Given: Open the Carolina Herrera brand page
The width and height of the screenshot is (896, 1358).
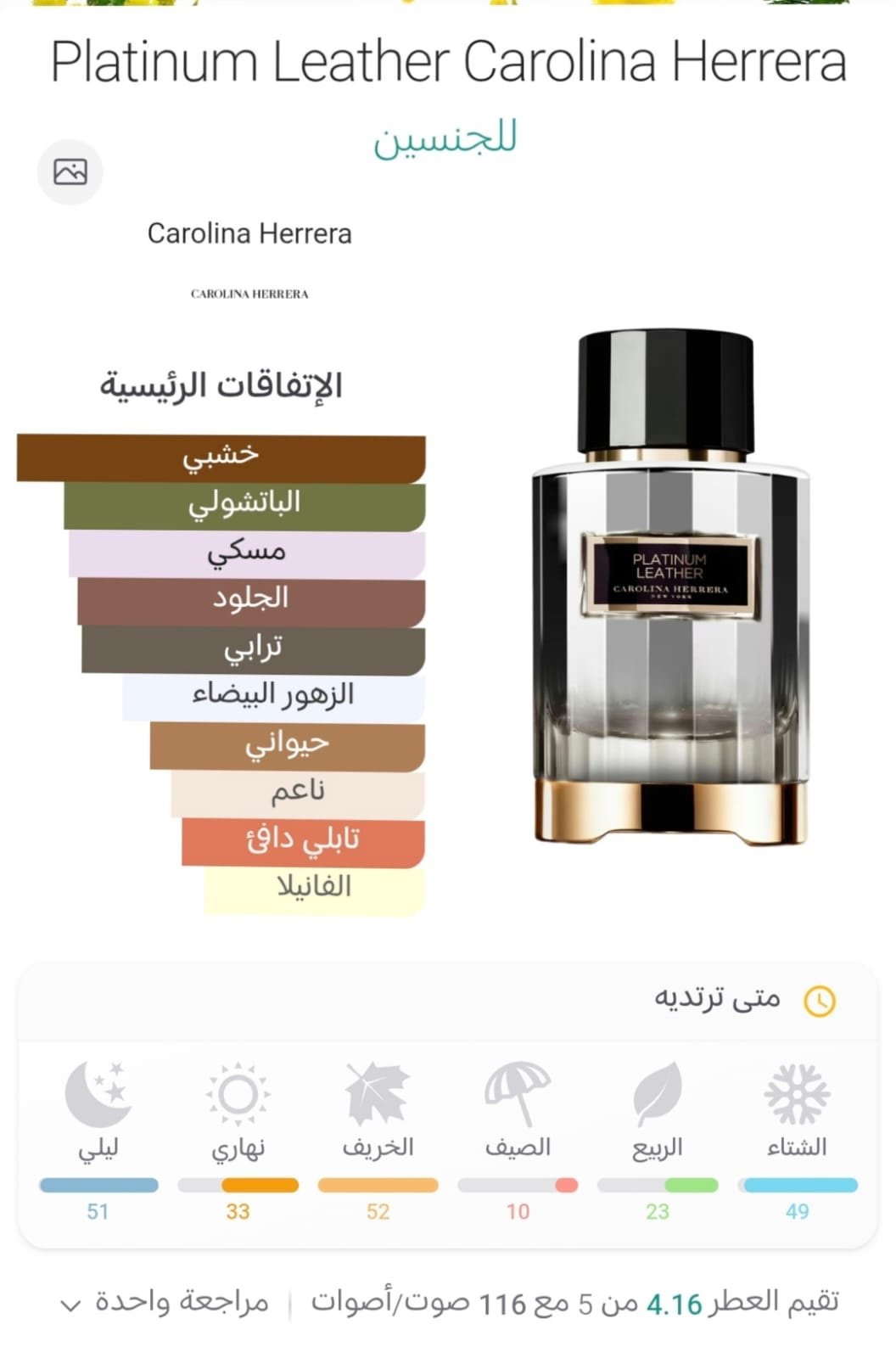Looking at the screenshot, I should pyautogui.click(x=249, y=233).
